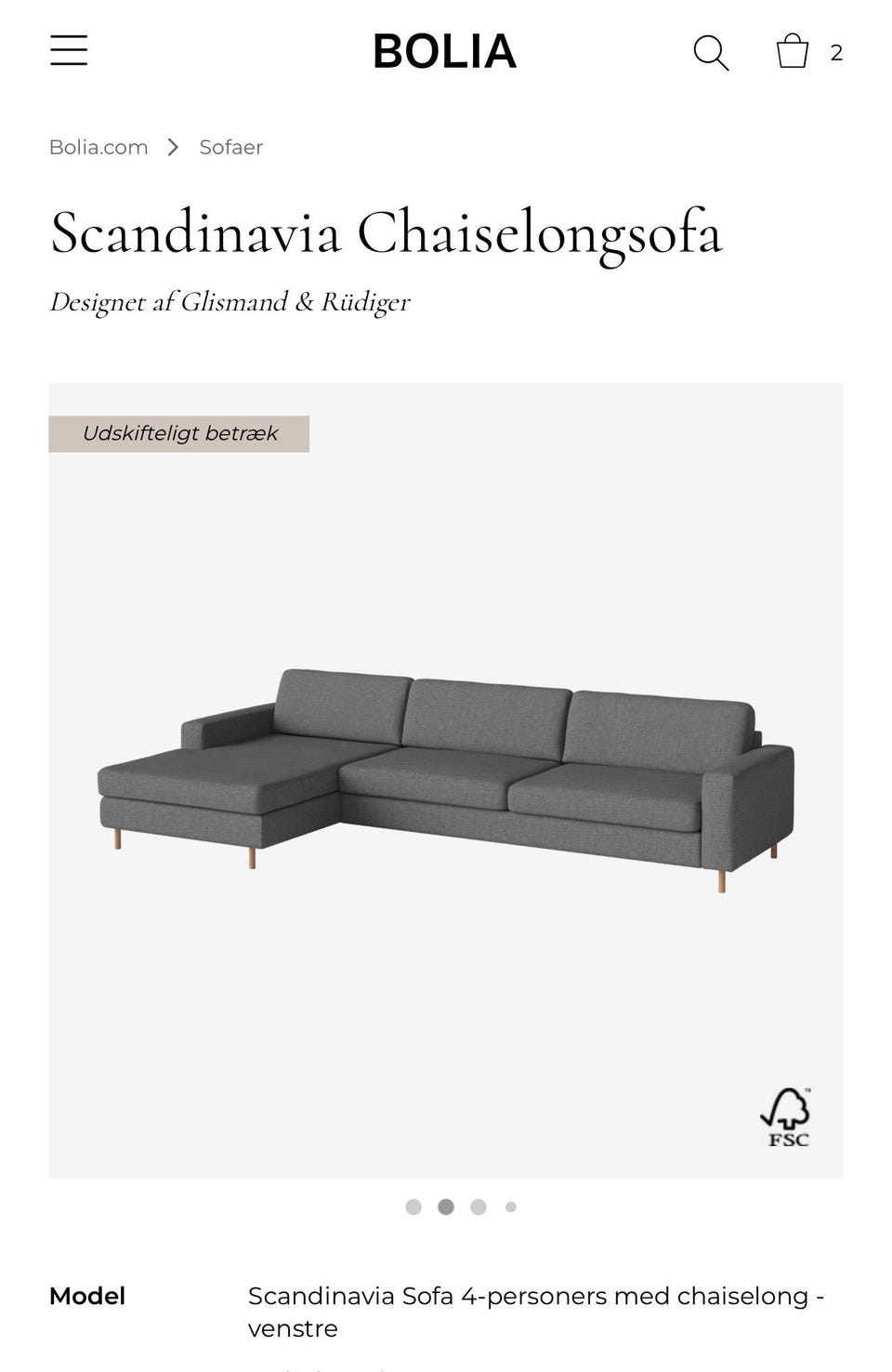Select the currently active second carousel dot
Screen dimensions: 892x1372
coord(446,1207)
